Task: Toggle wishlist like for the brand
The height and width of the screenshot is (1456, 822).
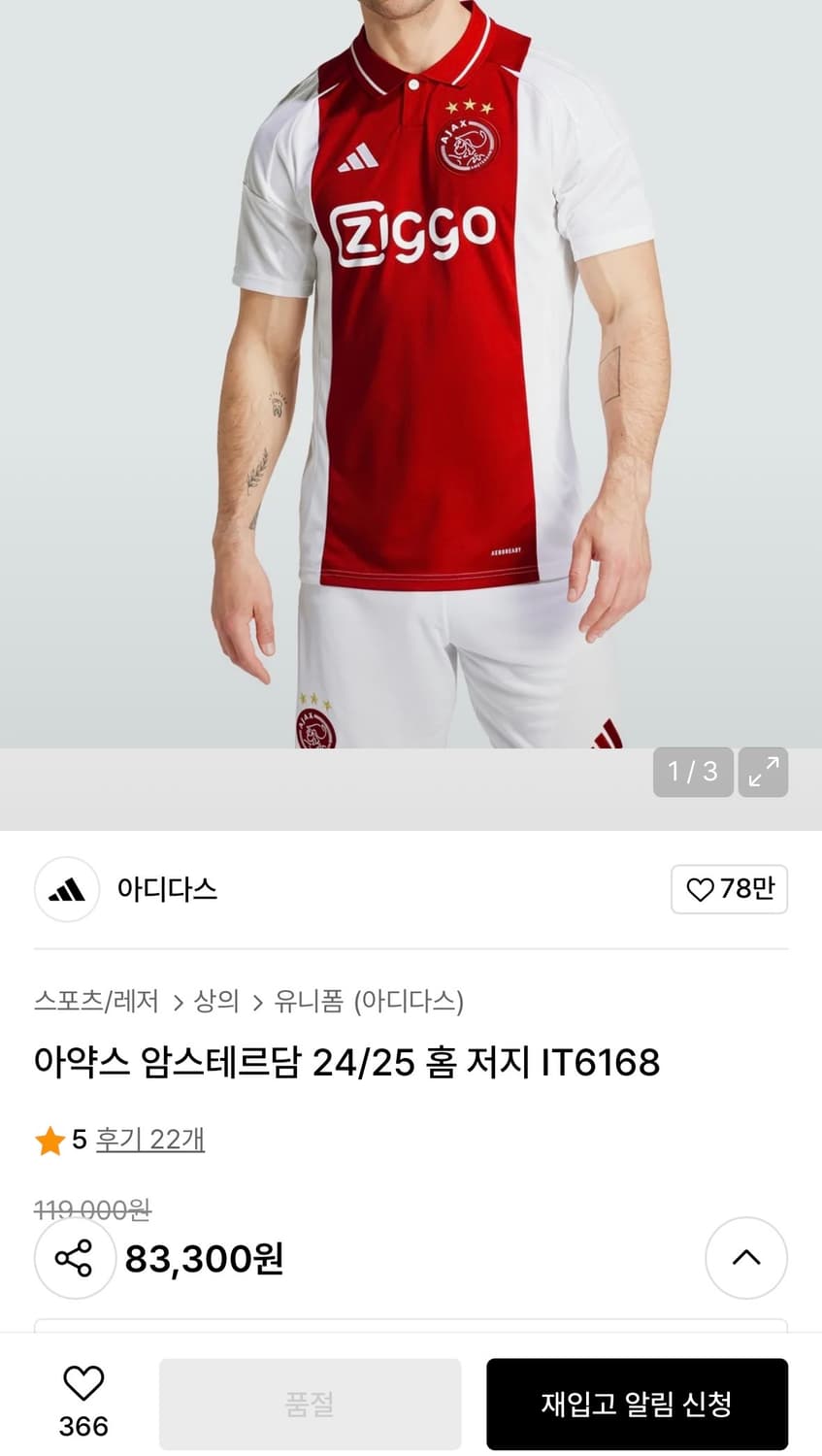Action: tap(730, 889)
